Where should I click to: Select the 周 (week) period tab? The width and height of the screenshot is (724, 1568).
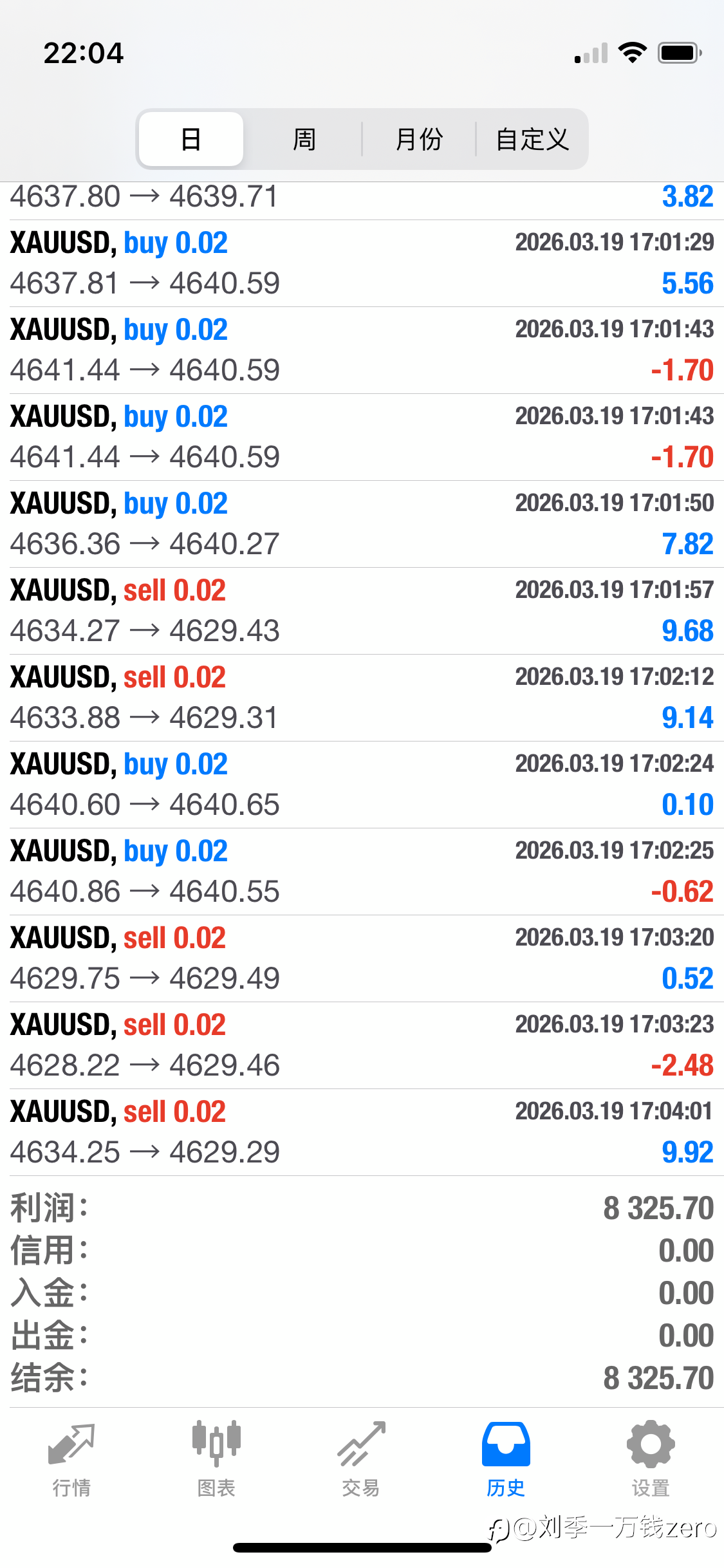(x=304, y=139)
